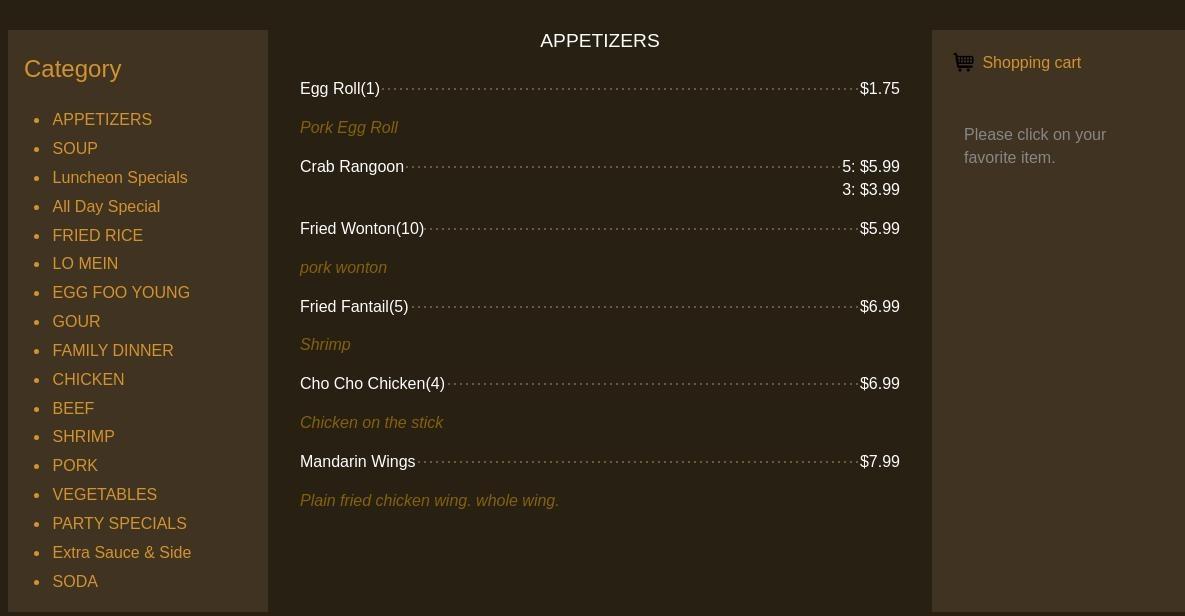Tap the Mandarin Wings item
The image size is (1185, 616).
[x=357, y=462]
